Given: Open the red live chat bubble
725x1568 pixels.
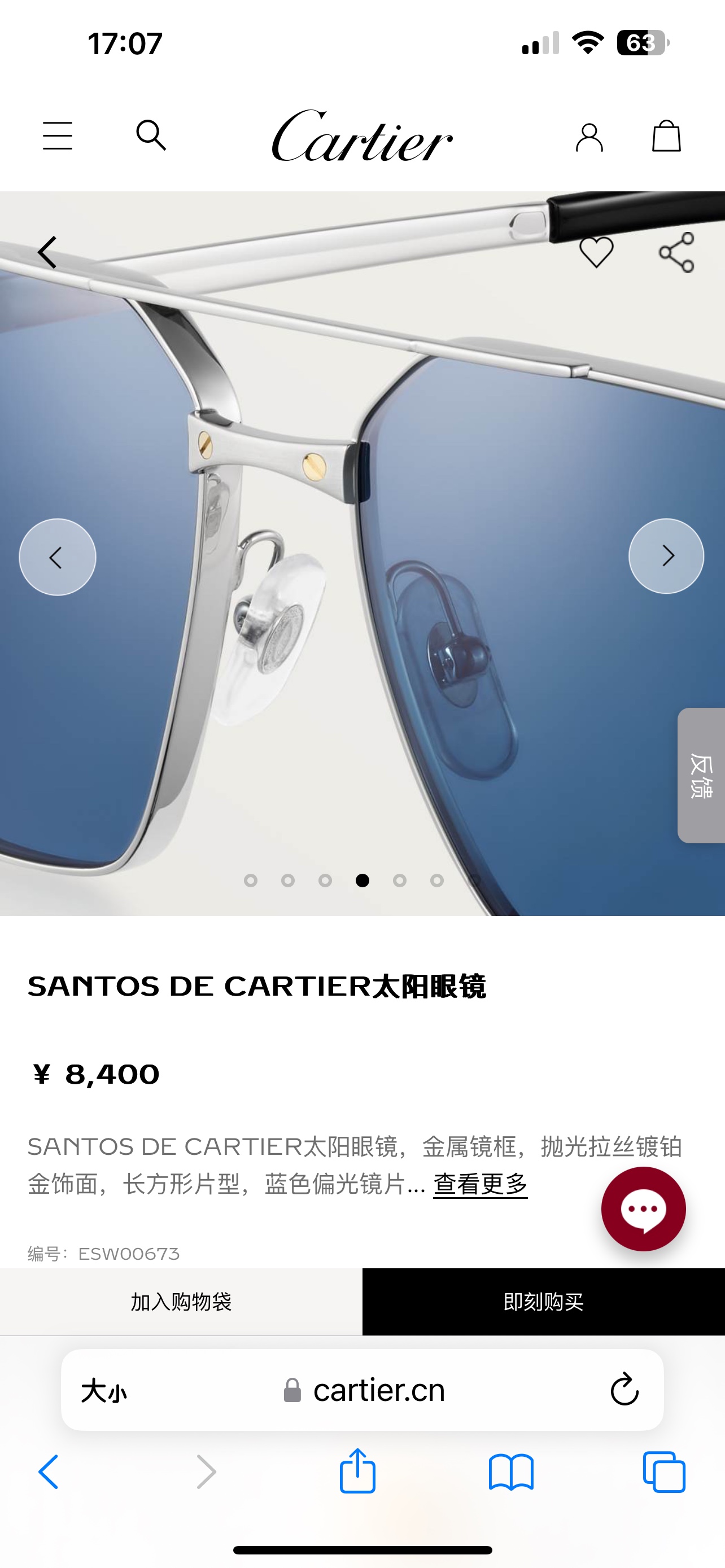Looking at the screenshot, I should tap(644, 1209).
